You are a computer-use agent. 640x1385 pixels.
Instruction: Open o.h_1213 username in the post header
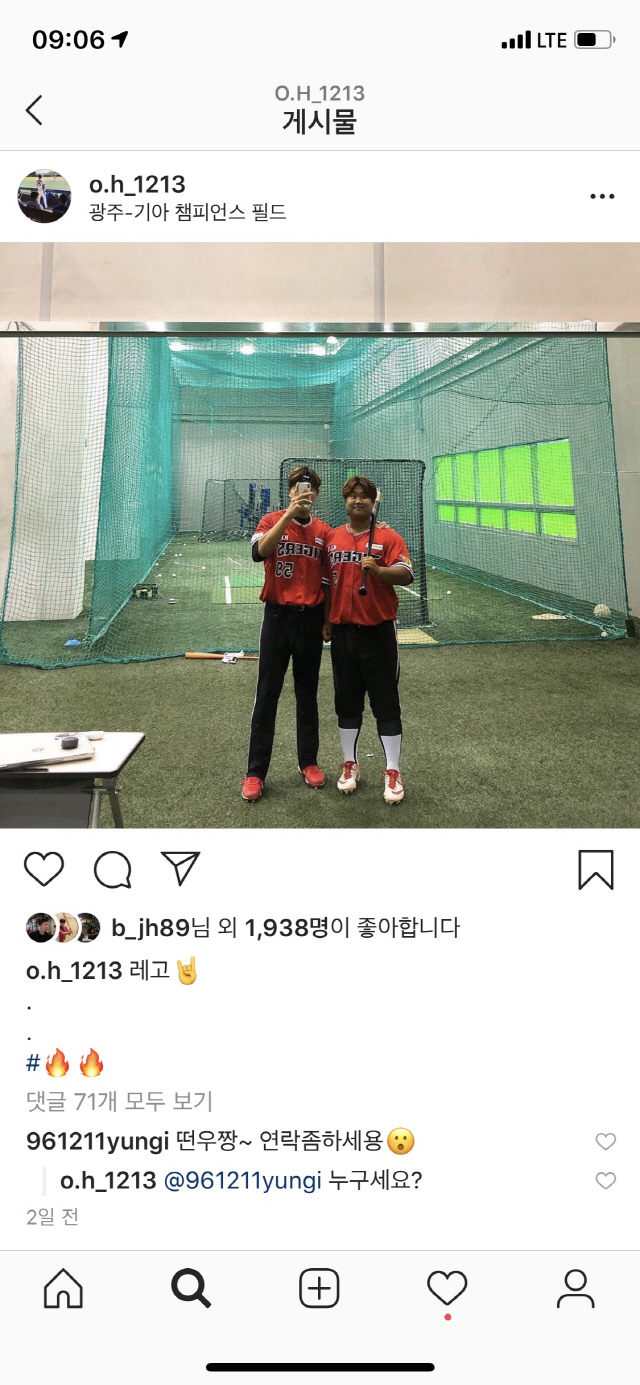click(137, 184)
